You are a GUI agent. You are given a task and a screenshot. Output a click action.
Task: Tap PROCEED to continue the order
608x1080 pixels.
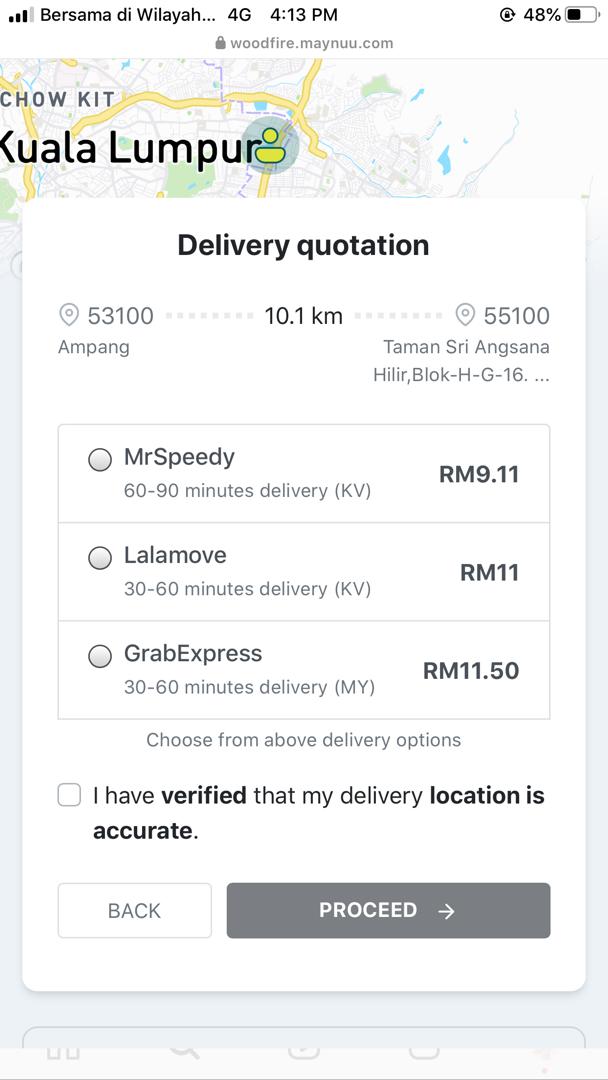click(x=388, y=910)
